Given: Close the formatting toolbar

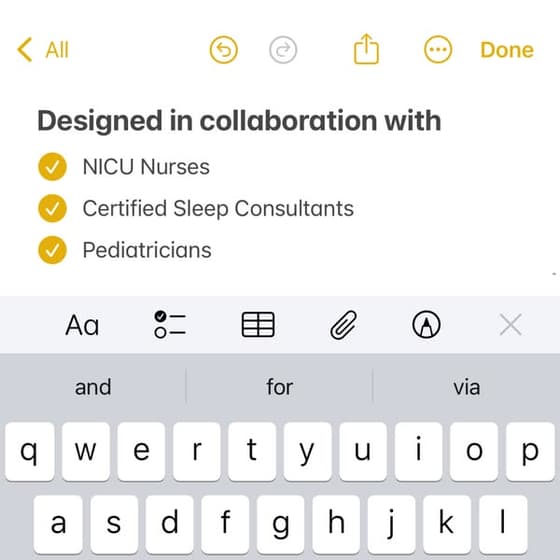Looking at the screenshot, I should point(511,325).
